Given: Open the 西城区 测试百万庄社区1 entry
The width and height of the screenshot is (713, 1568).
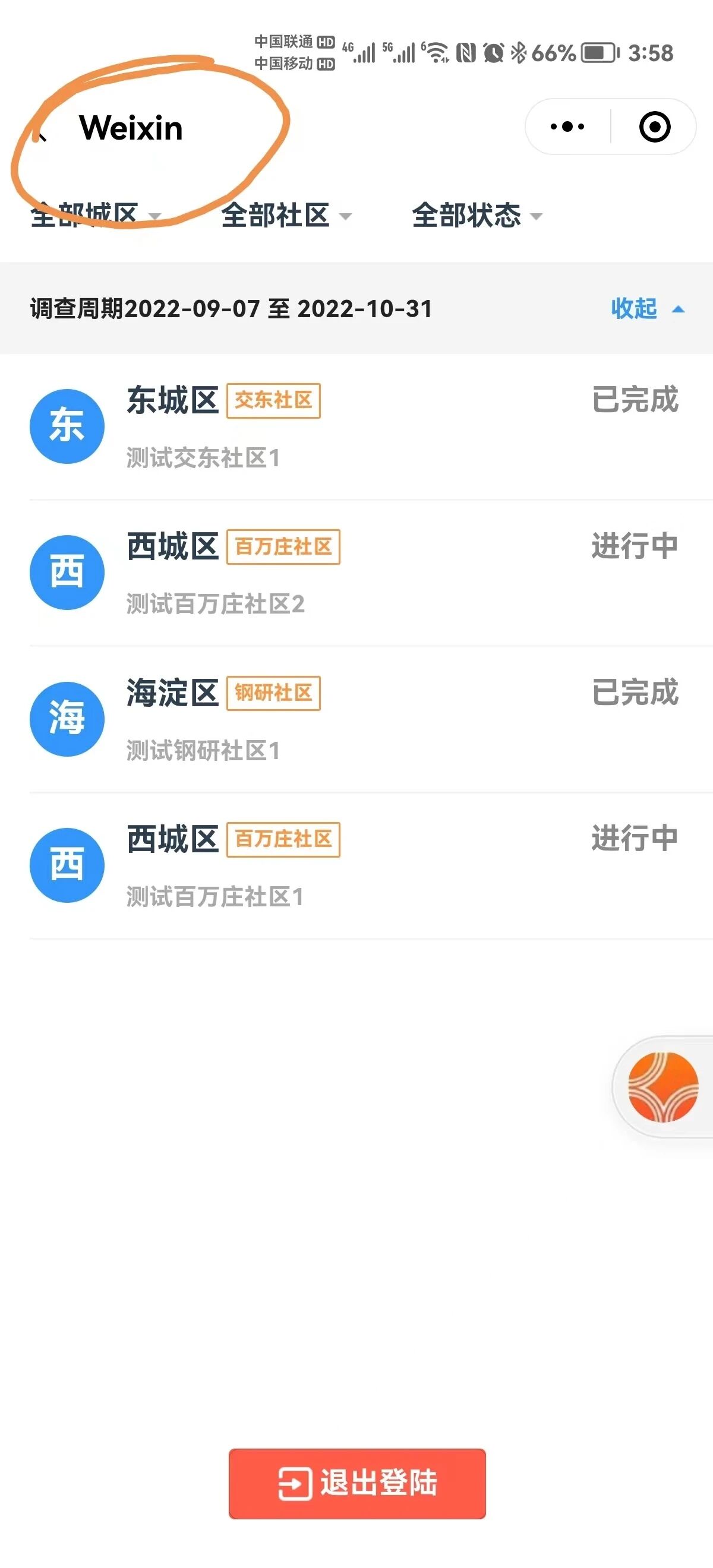Looking at the screenshot, I should [356, 865].
